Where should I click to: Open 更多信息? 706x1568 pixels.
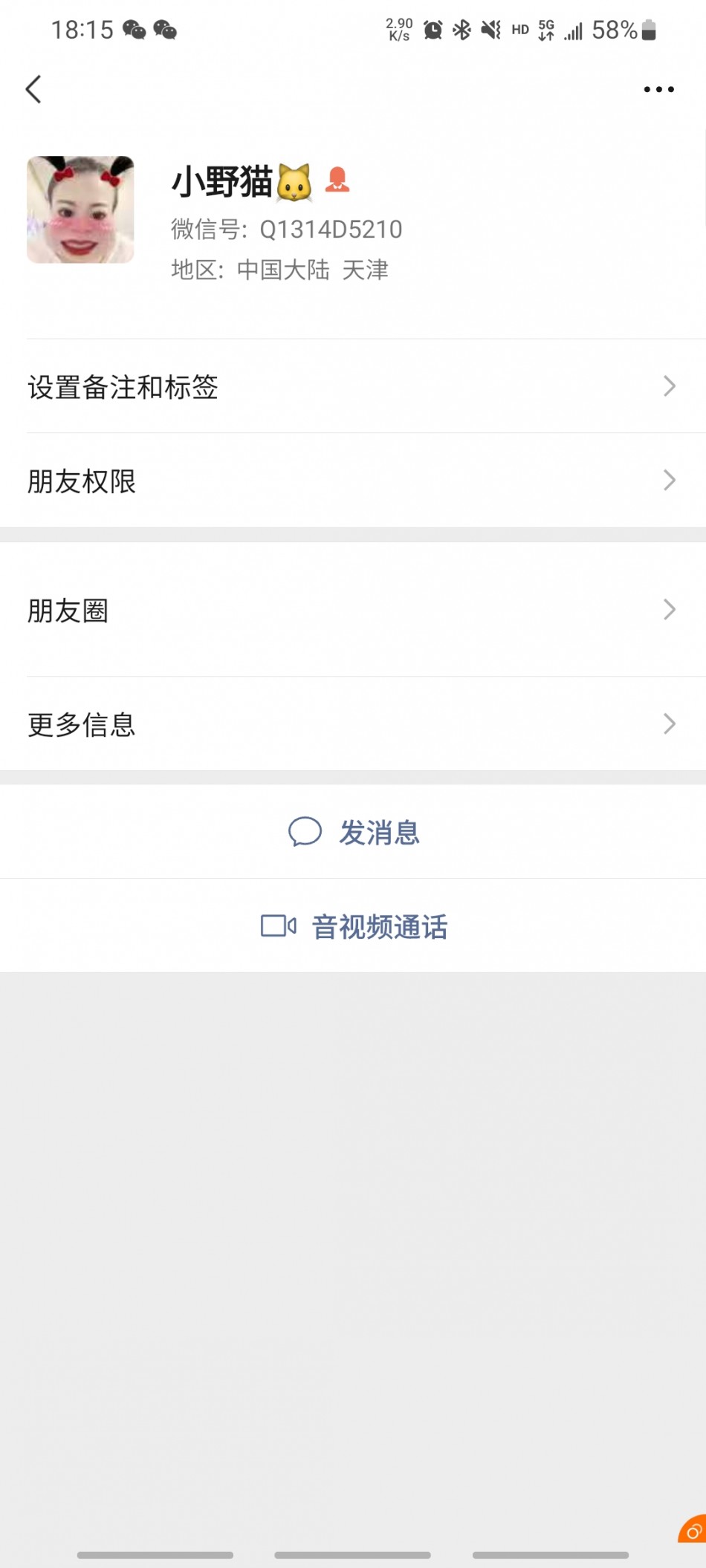(x=353, y=724)
